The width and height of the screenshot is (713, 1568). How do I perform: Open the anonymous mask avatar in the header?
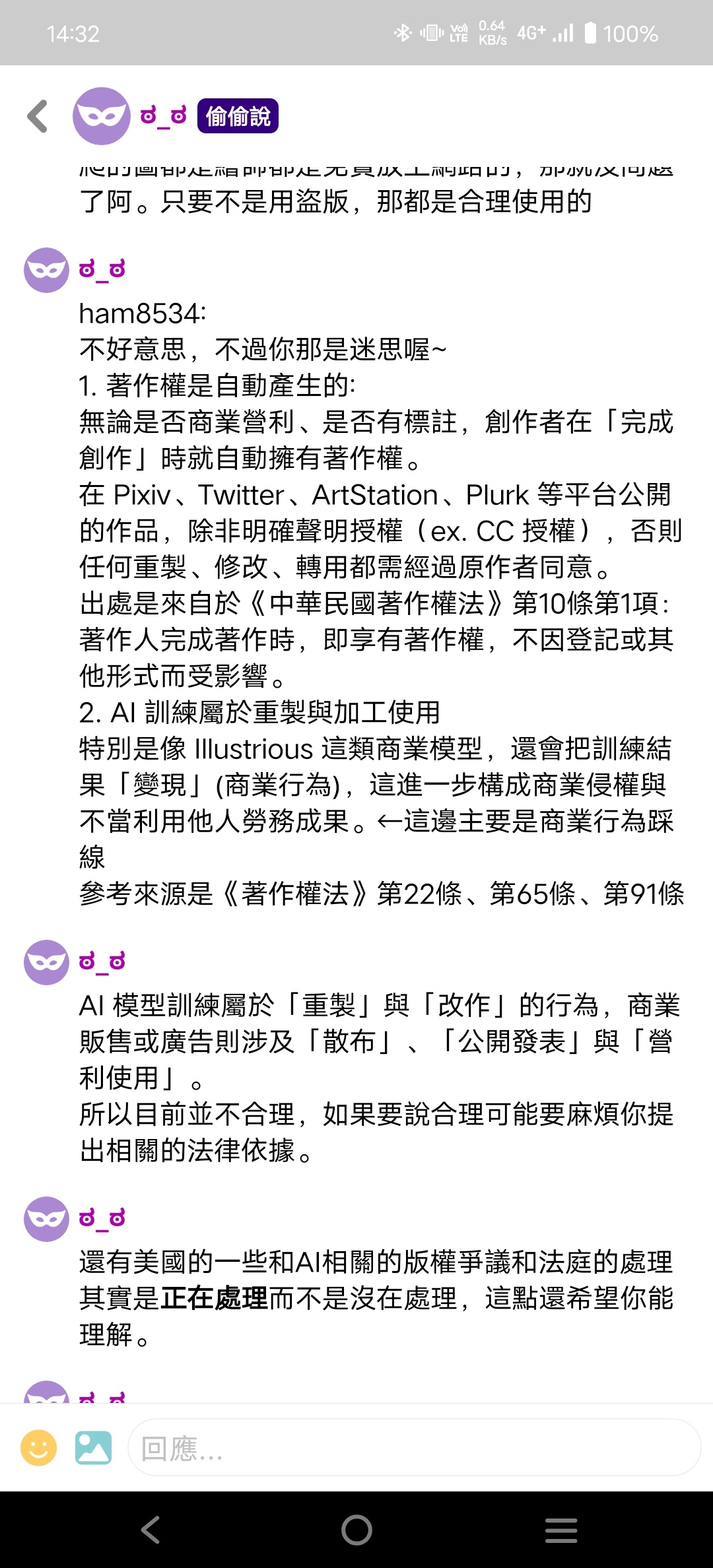click(x=101, y=116)
